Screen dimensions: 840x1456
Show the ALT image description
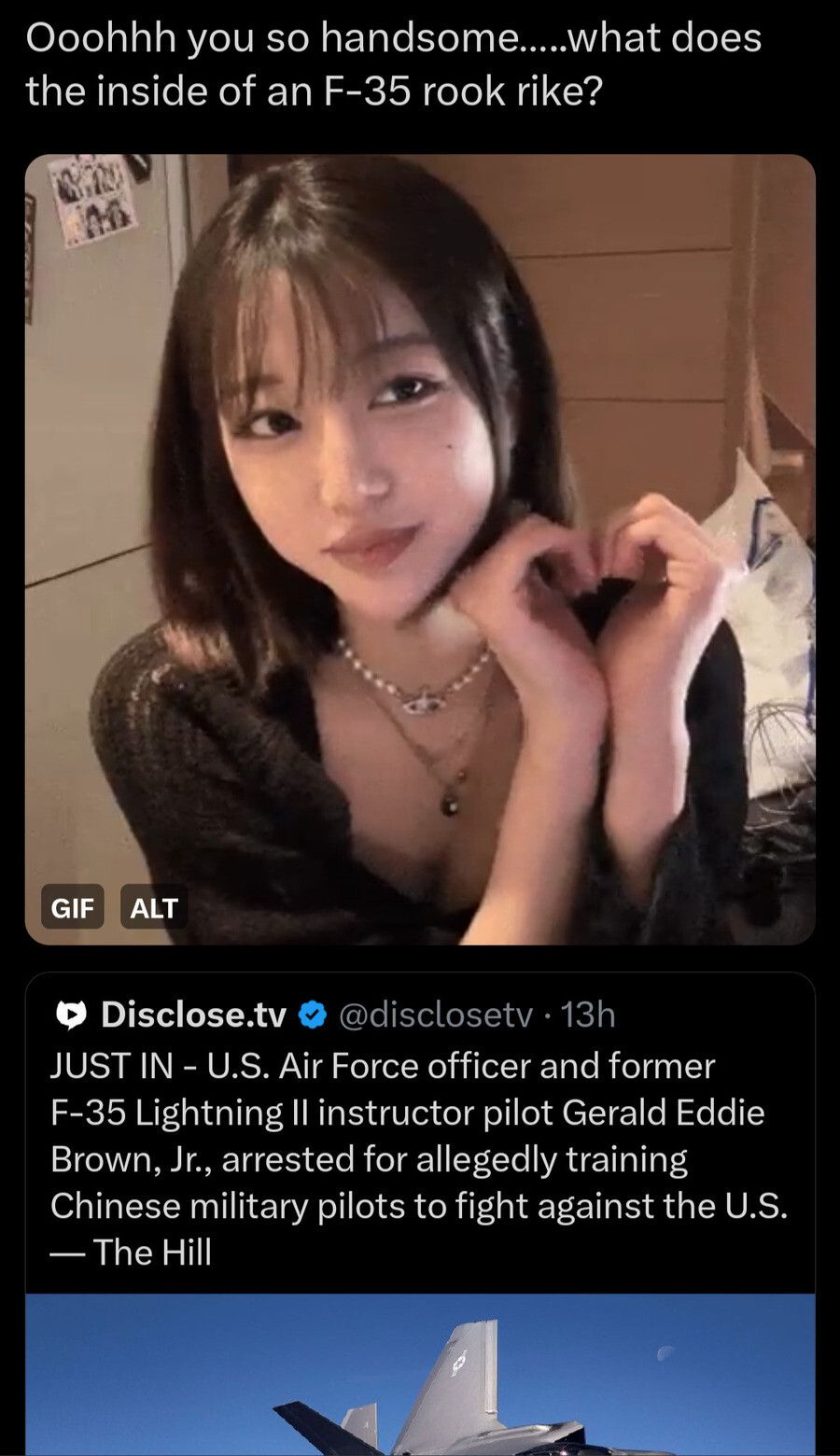click(153, 907)
